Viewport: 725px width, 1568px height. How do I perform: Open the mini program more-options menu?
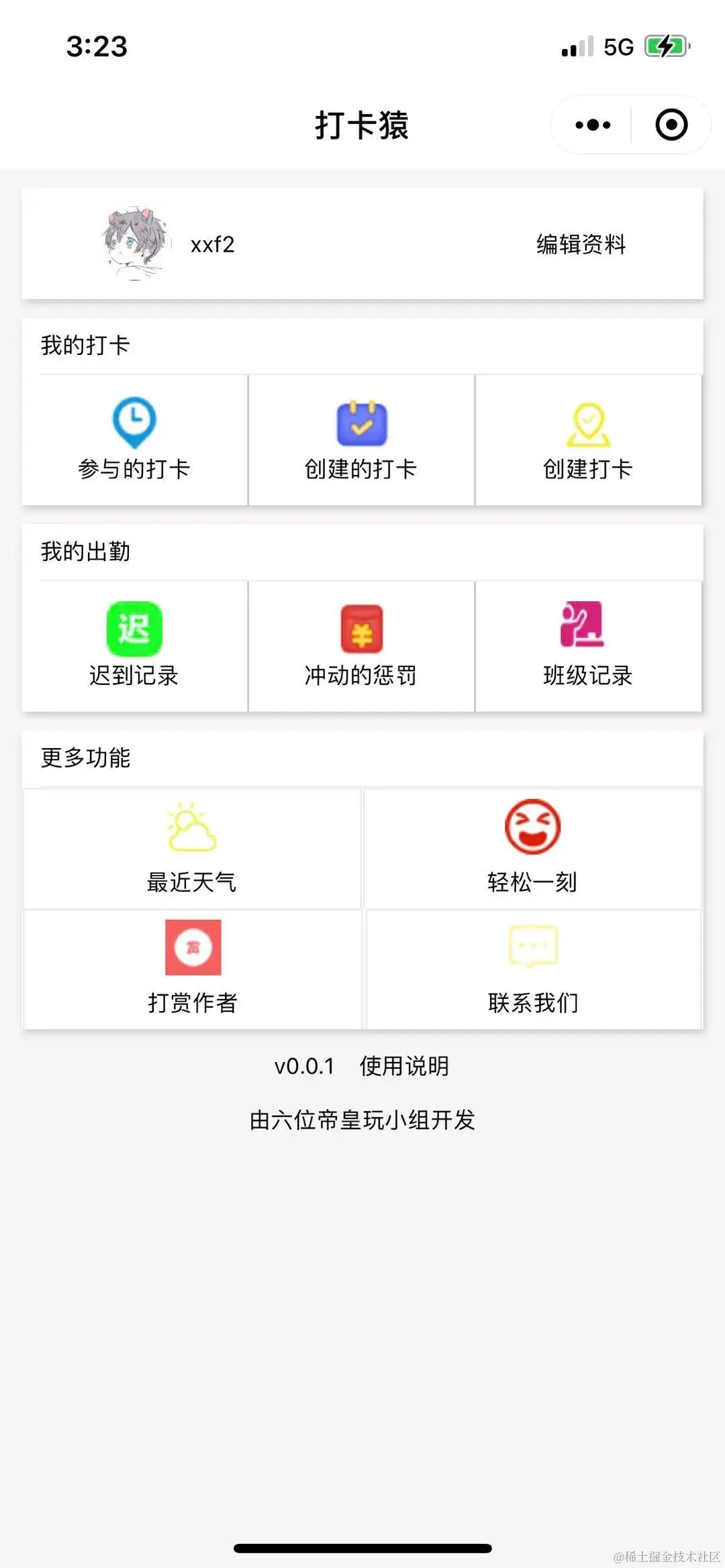(x=593, y=125)
